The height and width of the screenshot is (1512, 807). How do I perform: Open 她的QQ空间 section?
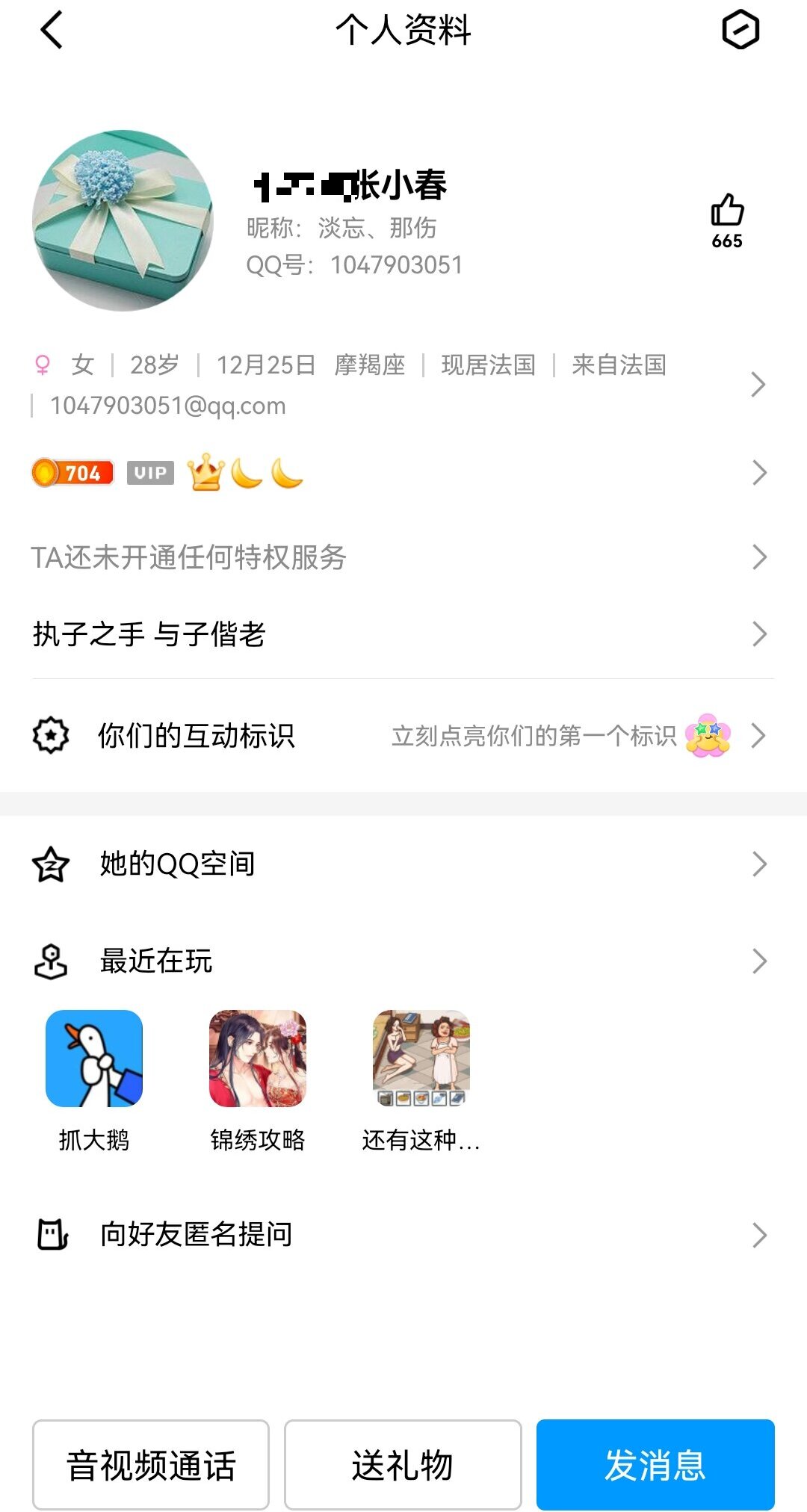(x=403, y=864)
